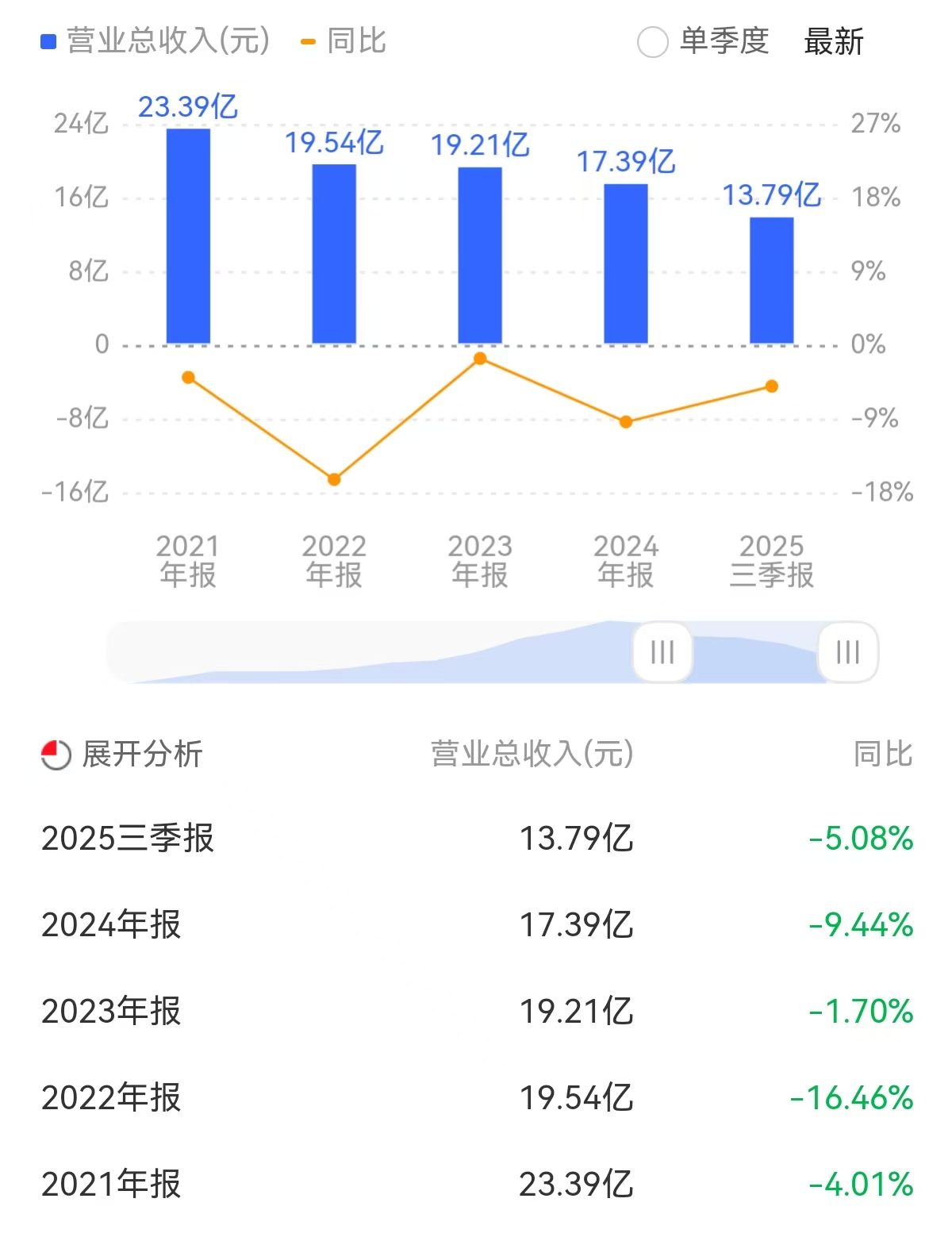Tap the 2025三季报 bar showing 13.79亿
The image size is (952, 1233).
click(771, 280)
